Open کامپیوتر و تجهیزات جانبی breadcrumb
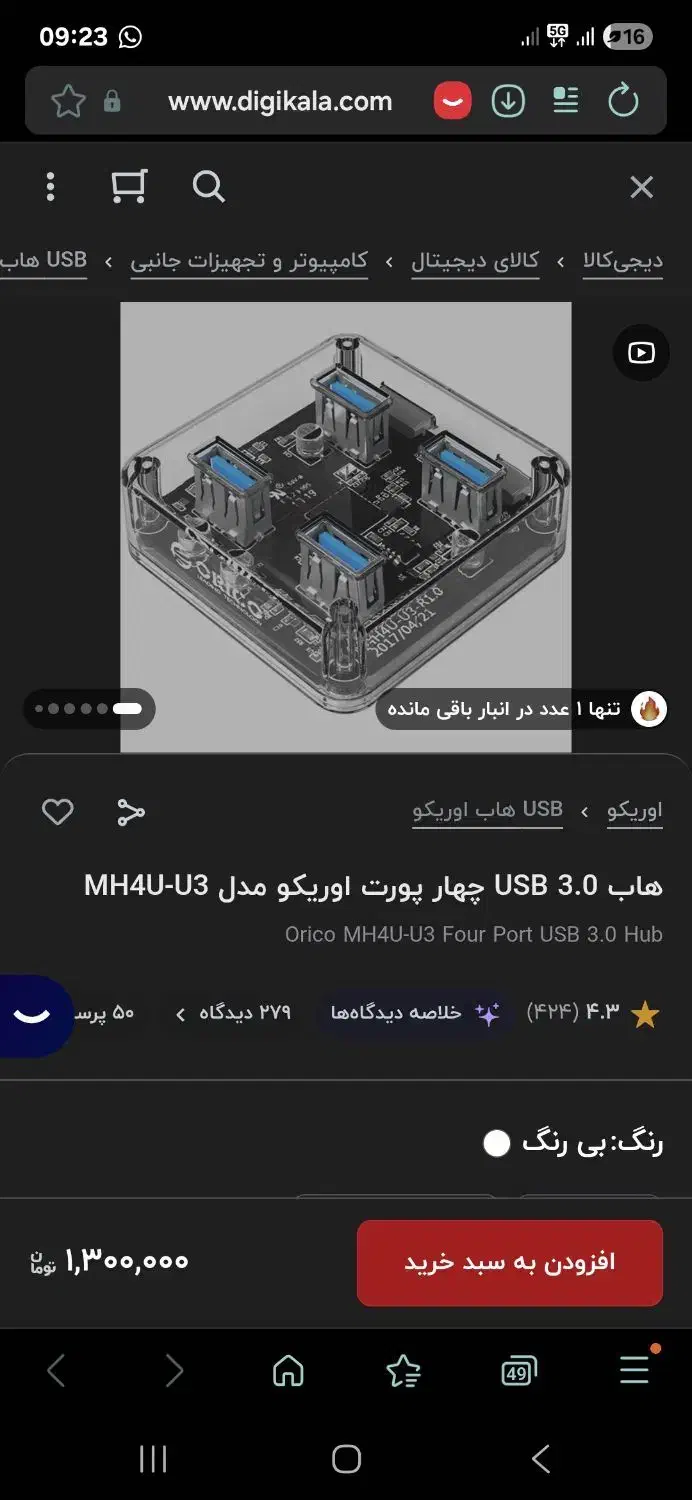Viewport: 692px width, 1500px height. click(249, 261)
